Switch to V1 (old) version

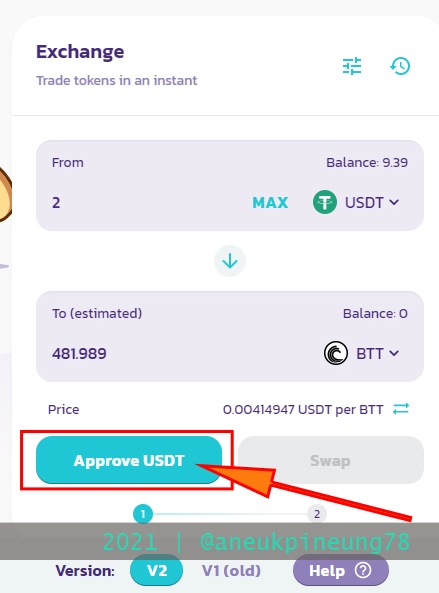click(x=231, y=570)
